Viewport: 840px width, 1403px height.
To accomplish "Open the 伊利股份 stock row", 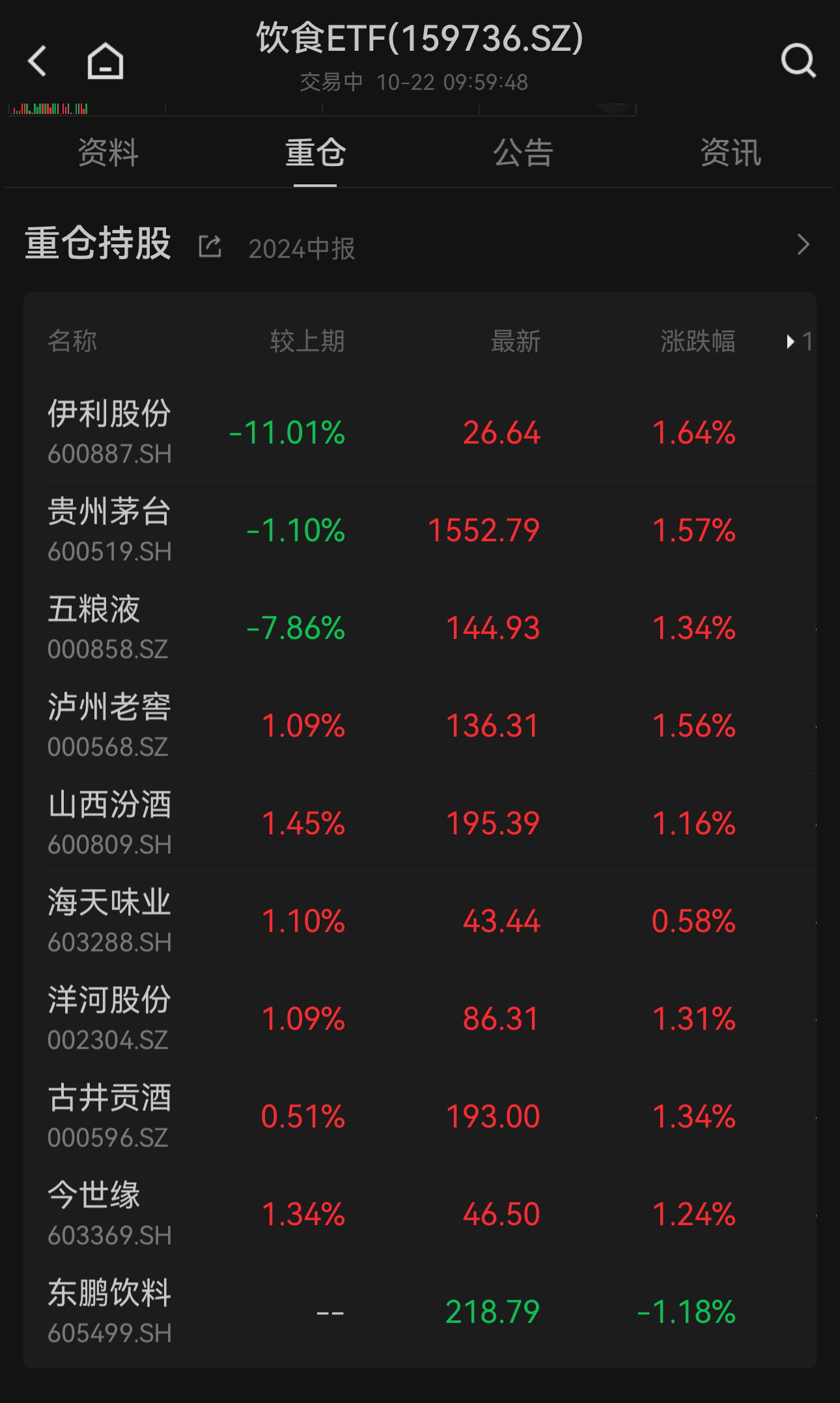I will pyautogui.click(x=420, y=432).
